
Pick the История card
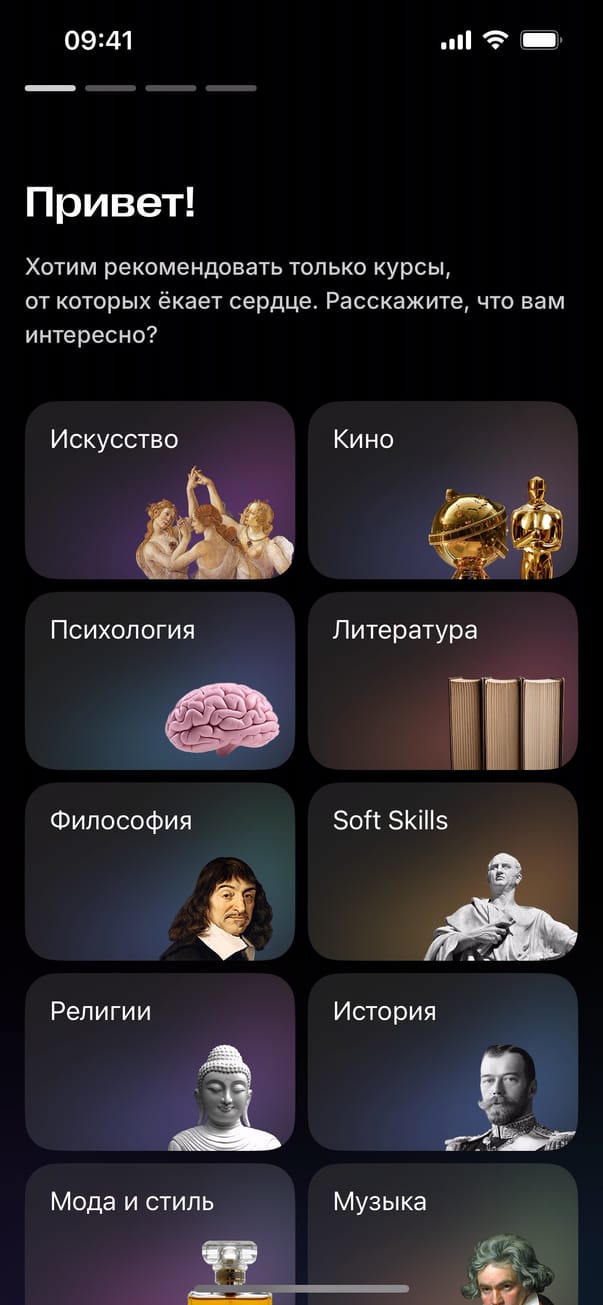point(442,1062)
